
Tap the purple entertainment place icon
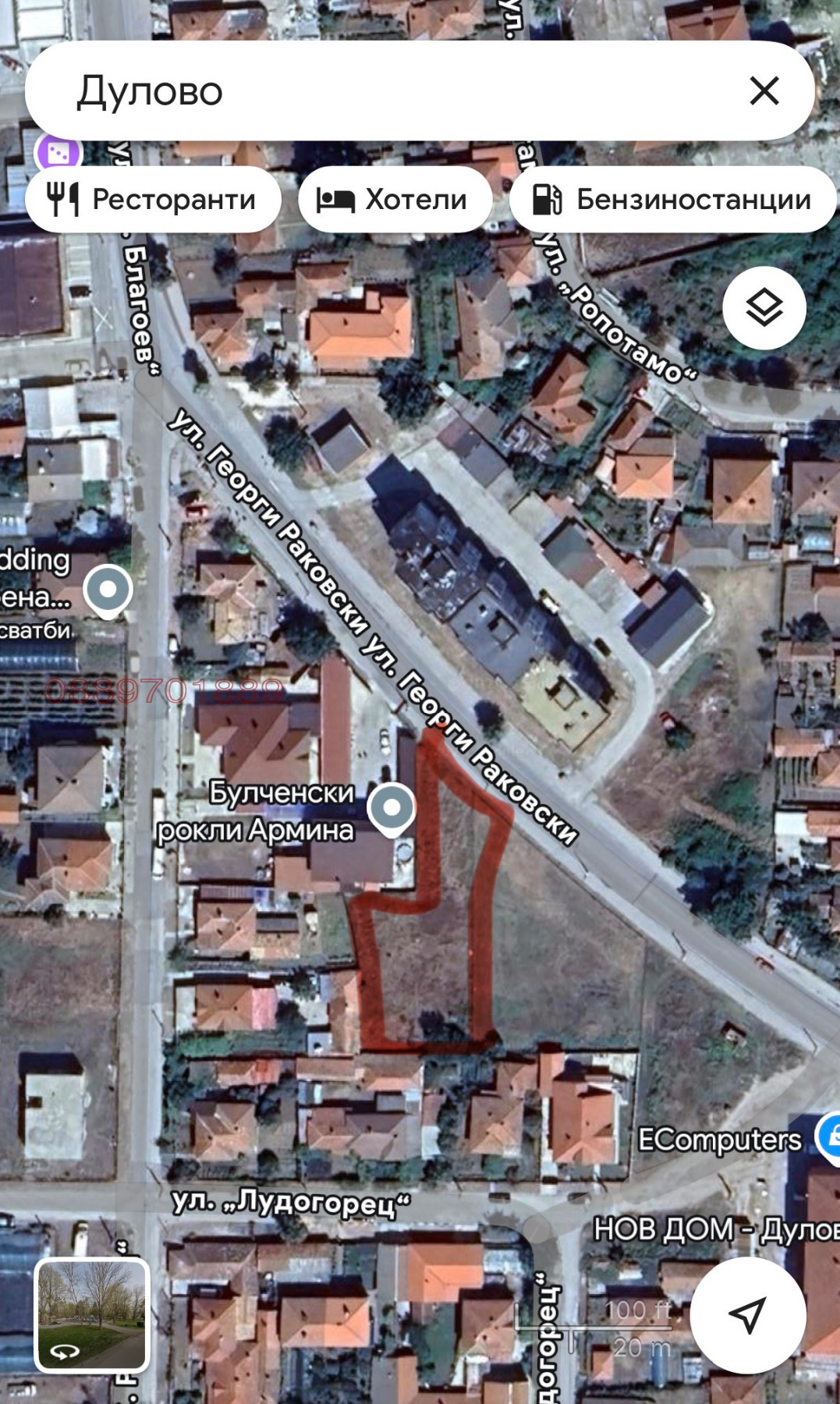pos(59,153)
